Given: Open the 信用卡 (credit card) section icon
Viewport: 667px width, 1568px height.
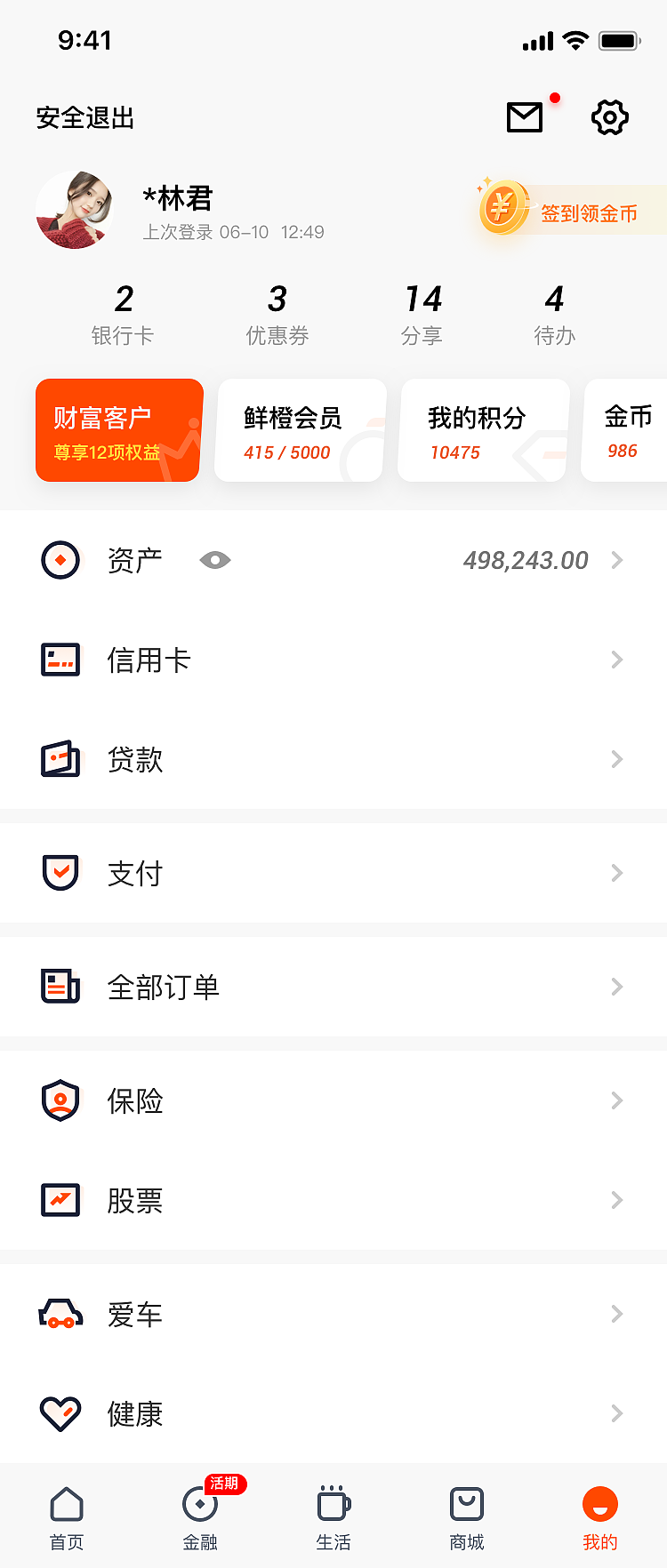Looking at the screenshot, I should tap(60, 660).
